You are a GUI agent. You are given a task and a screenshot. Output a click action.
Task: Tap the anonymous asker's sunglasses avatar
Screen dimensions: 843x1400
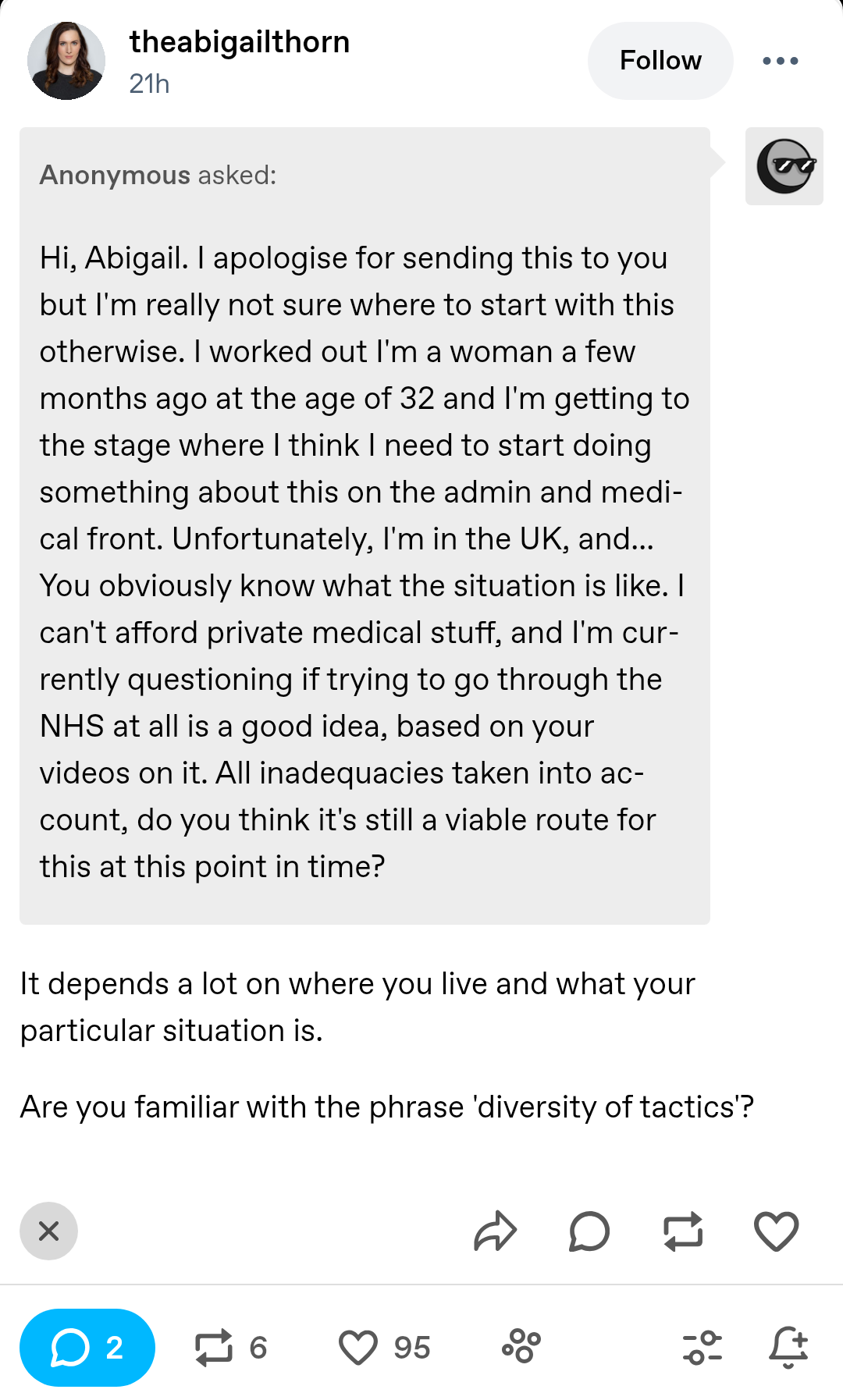coord(784,166)
